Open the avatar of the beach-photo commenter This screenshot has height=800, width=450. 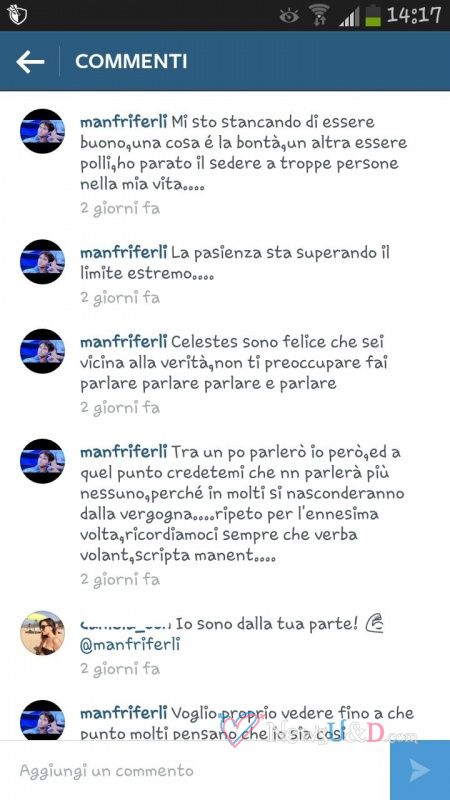tap(42, 633)
